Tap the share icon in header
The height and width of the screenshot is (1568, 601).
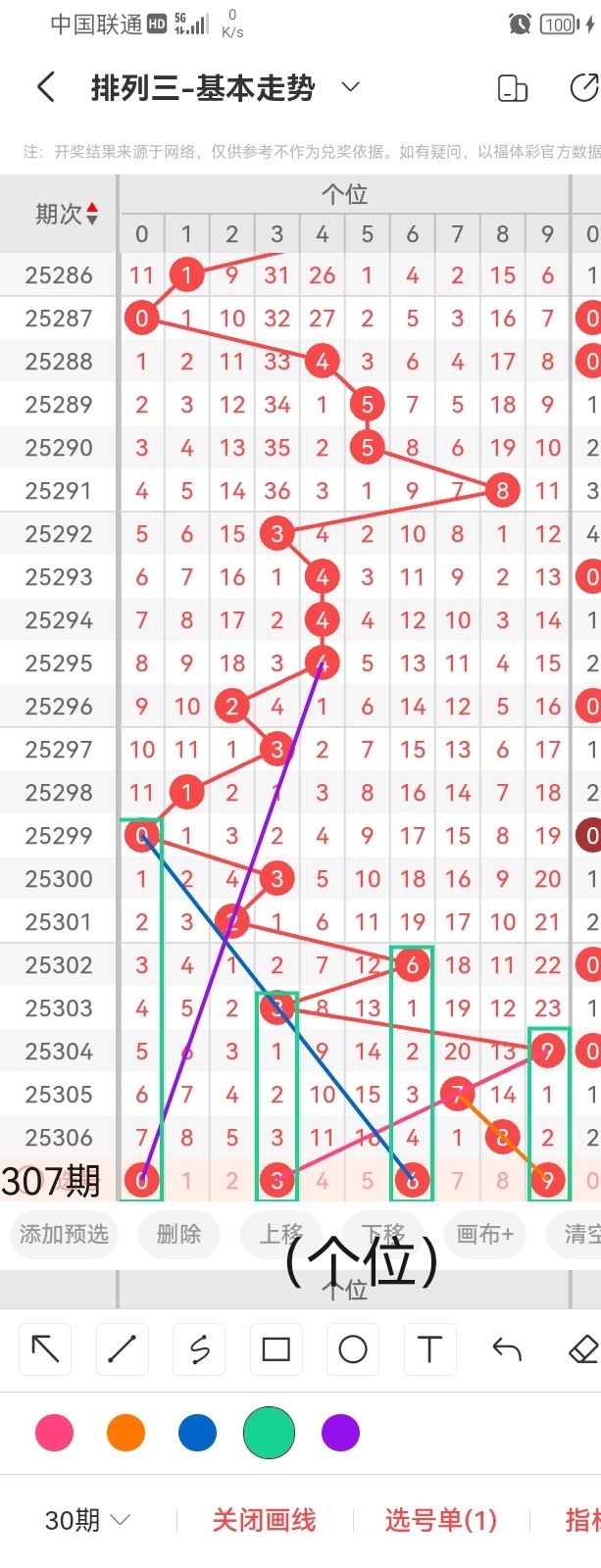click(x=583, y=88)
